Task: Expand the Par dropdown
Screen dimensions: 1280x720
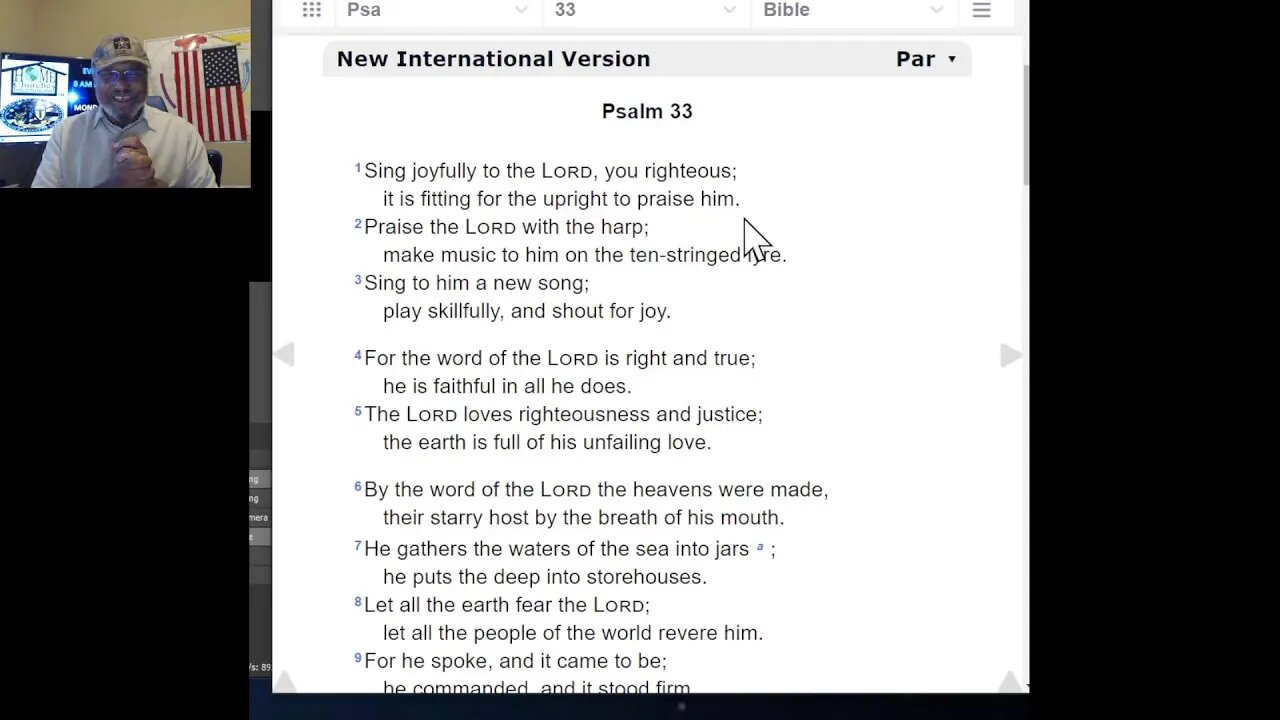Action: point(926,59)
